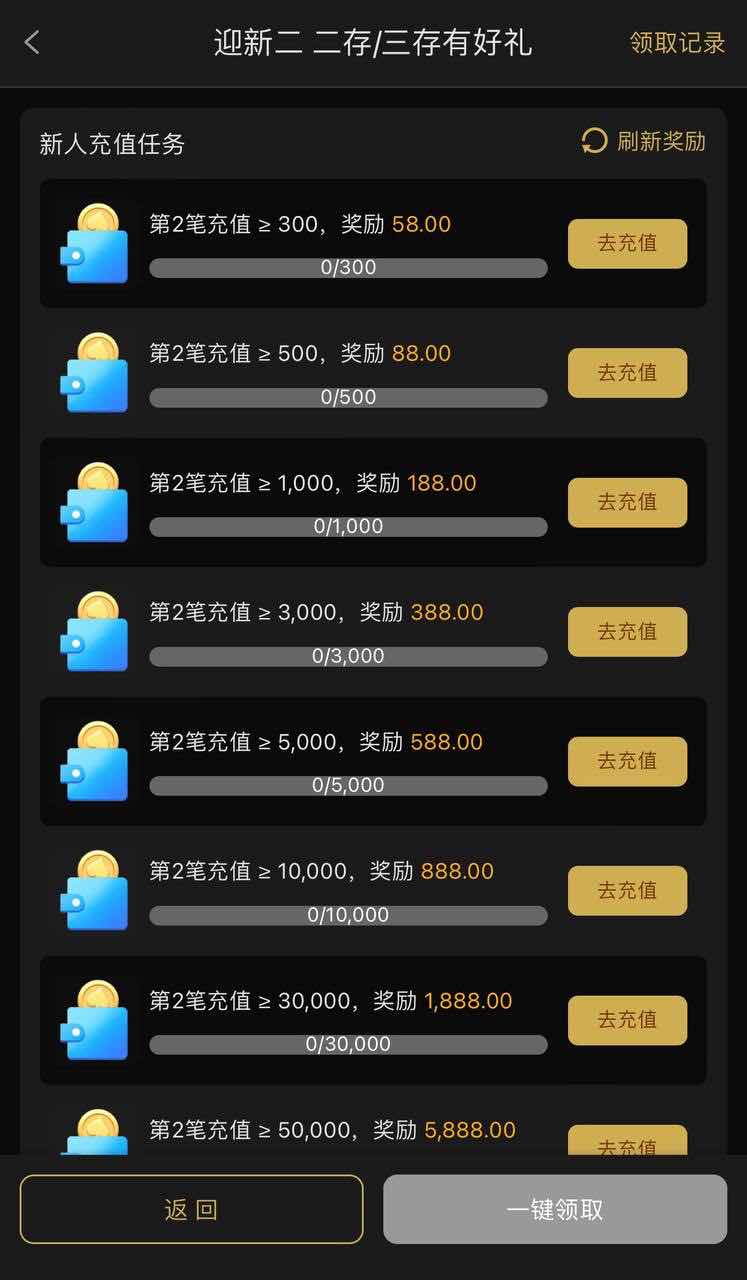Select 去充值 on the ≥ 1,000 task
The image size is (747, 1280).
click(627, 502)
